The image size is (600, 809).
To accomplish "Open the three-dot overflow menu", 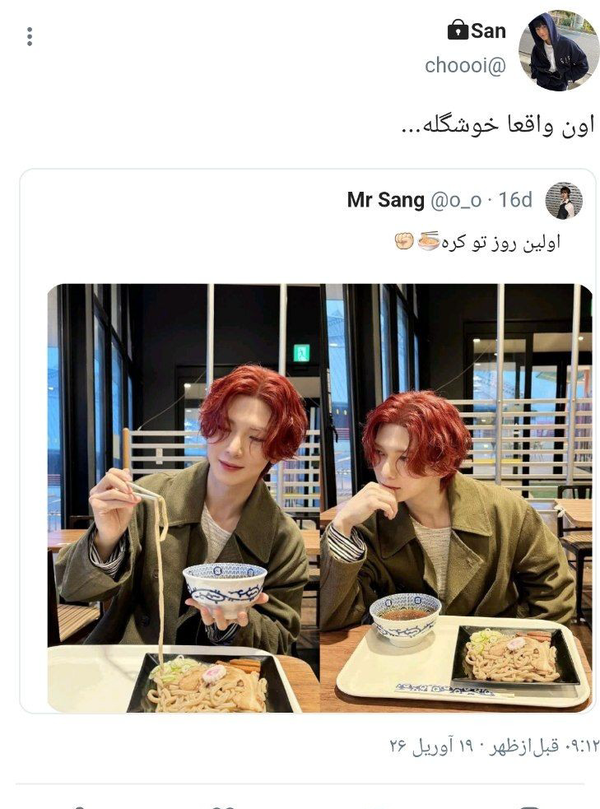I will 29,37.
